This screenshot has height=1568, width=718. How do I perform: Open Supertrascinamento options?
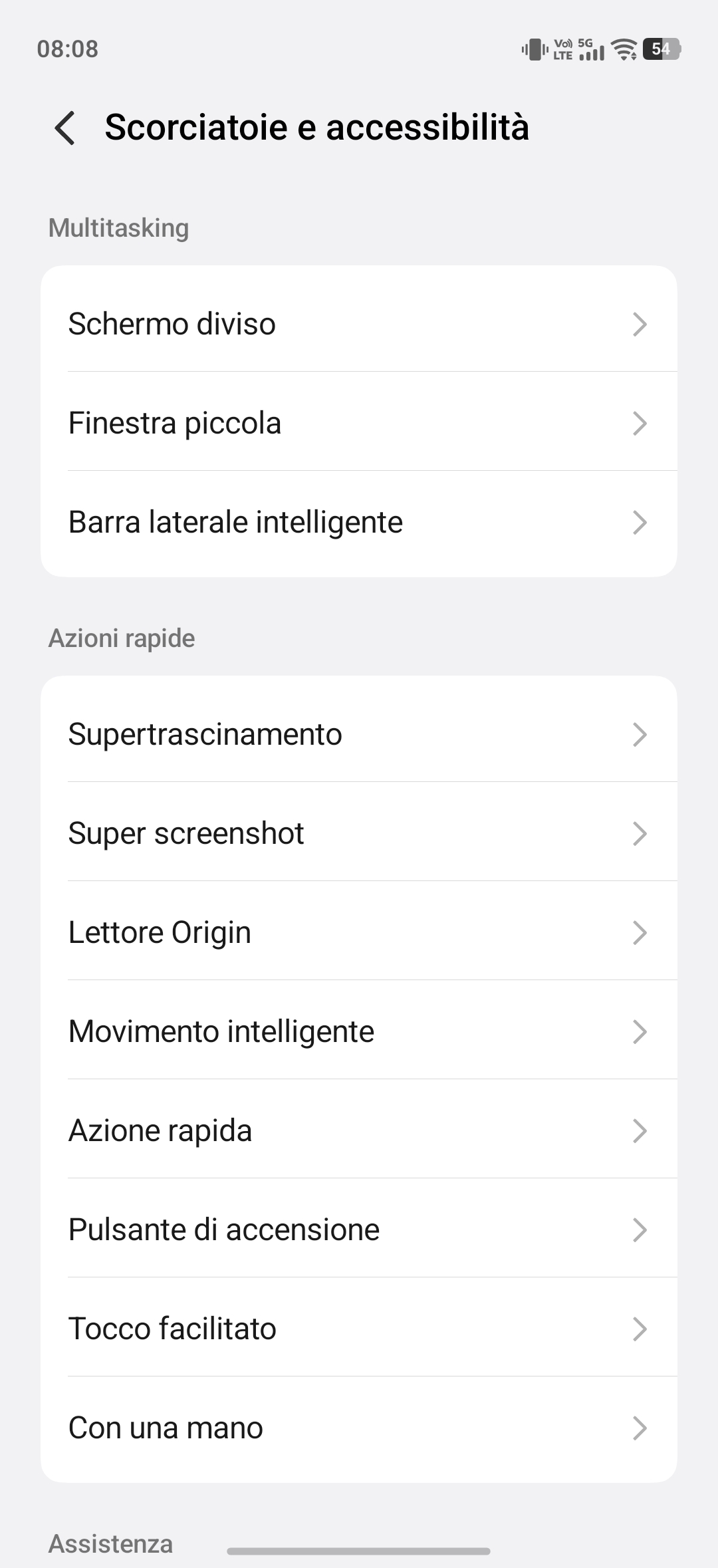tap(358, 734)
